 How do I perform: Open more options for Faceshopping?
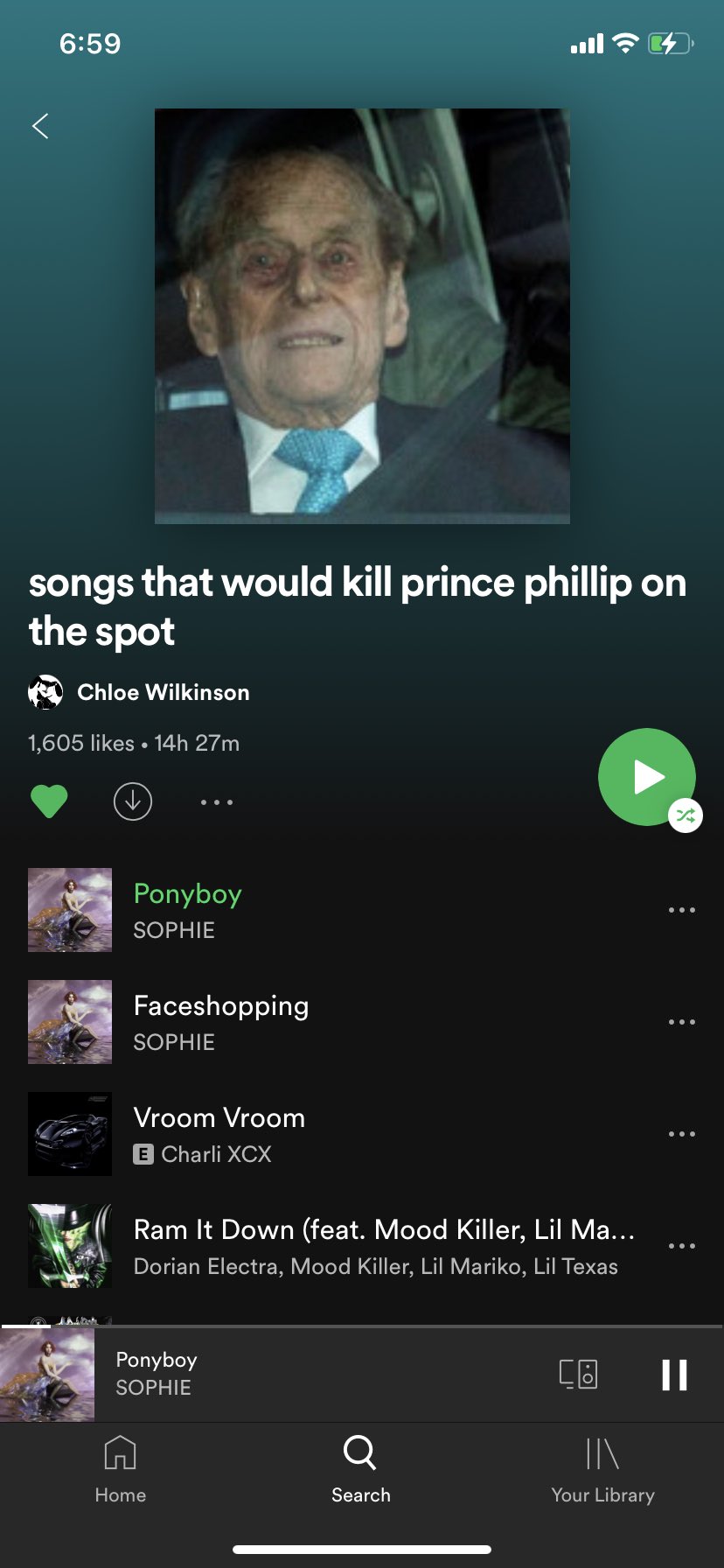(681, 1022)
